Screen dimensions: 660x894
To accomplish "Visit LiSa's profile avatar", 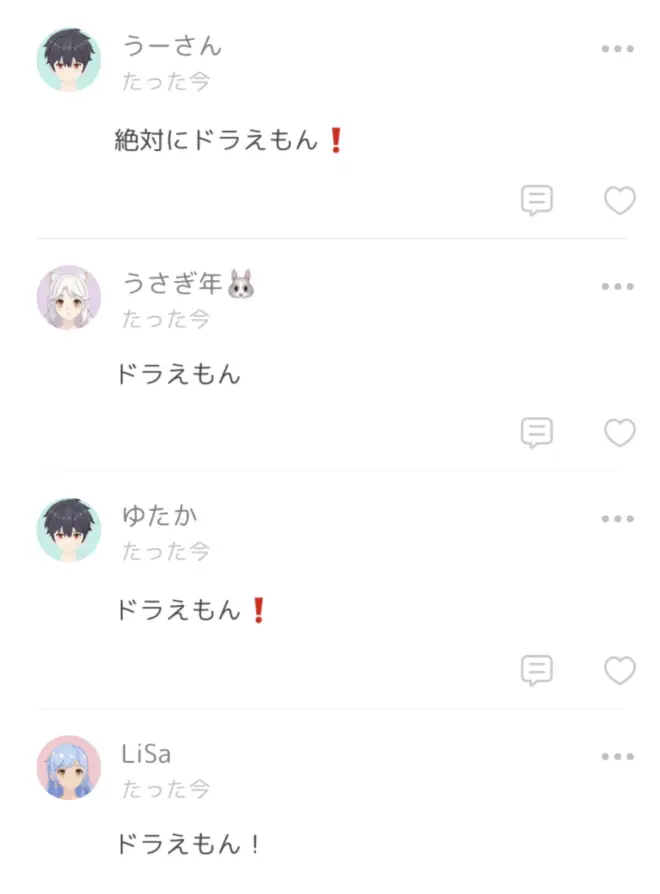I will pyautogui.click(x=69, y=768).
